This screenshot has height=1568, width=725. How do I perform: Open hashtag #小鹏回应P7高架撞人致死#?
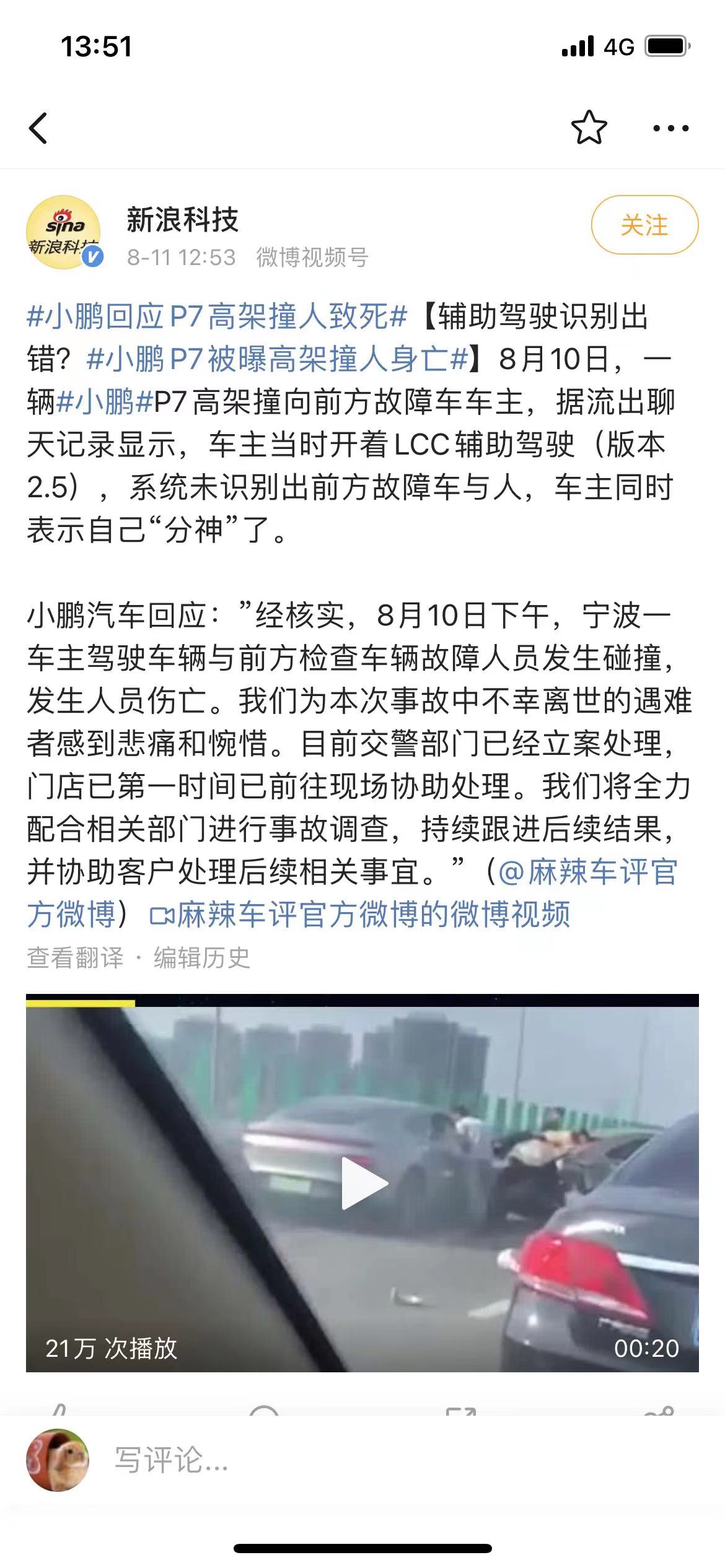coord(217,317)
